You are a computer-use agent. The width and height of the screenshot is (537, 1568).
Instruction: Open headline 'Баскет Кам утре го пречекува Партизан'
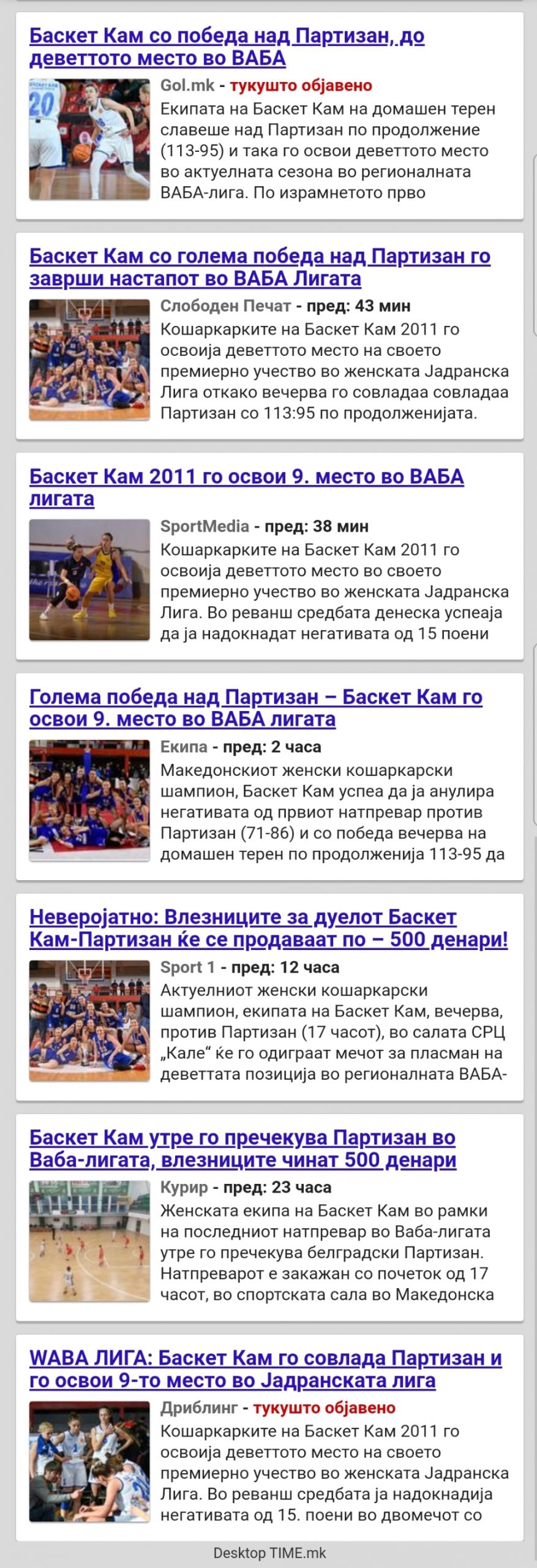[242, 1148]
